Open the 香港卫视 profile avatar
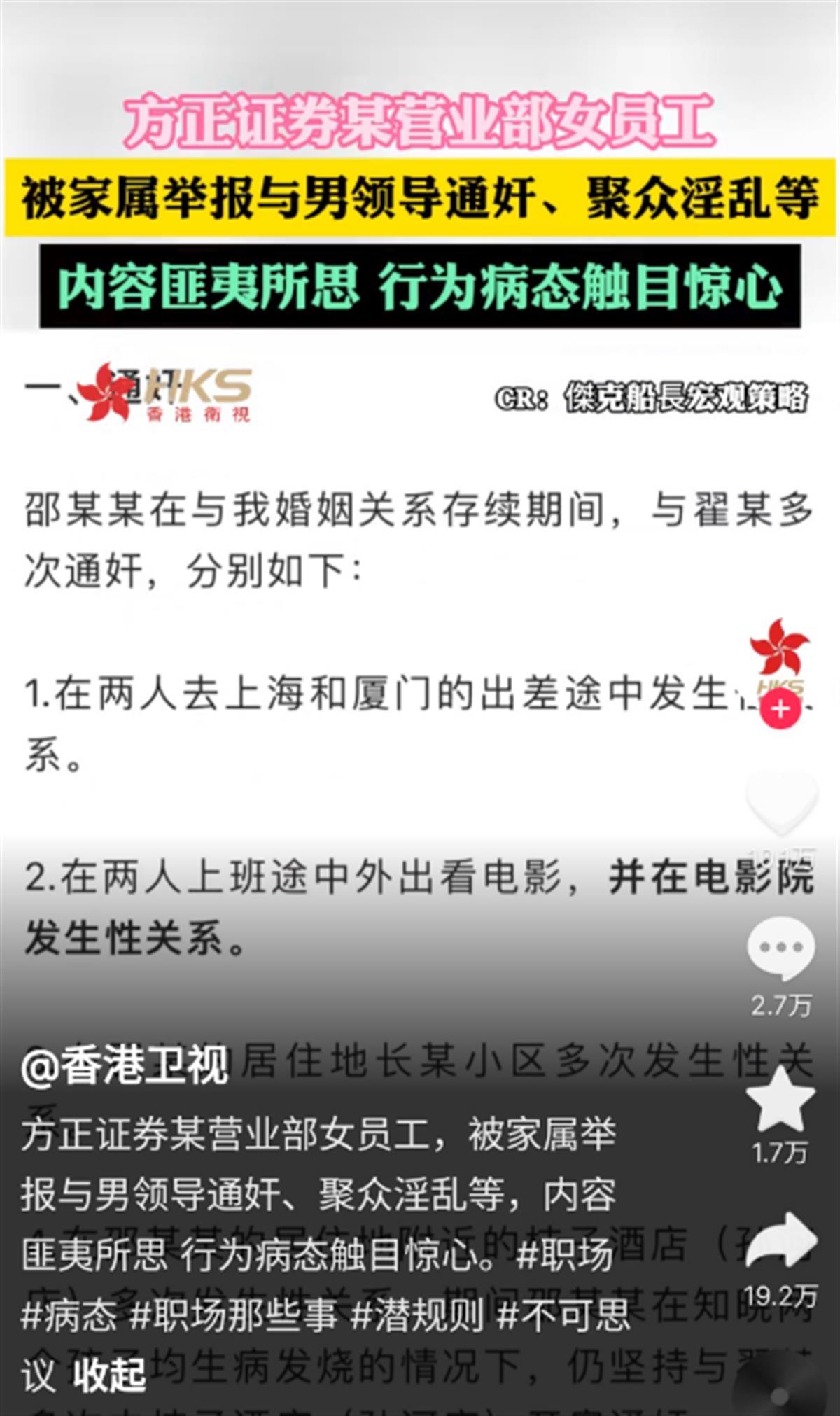This screenshot has width=840, height=1416. click(779, 654)
